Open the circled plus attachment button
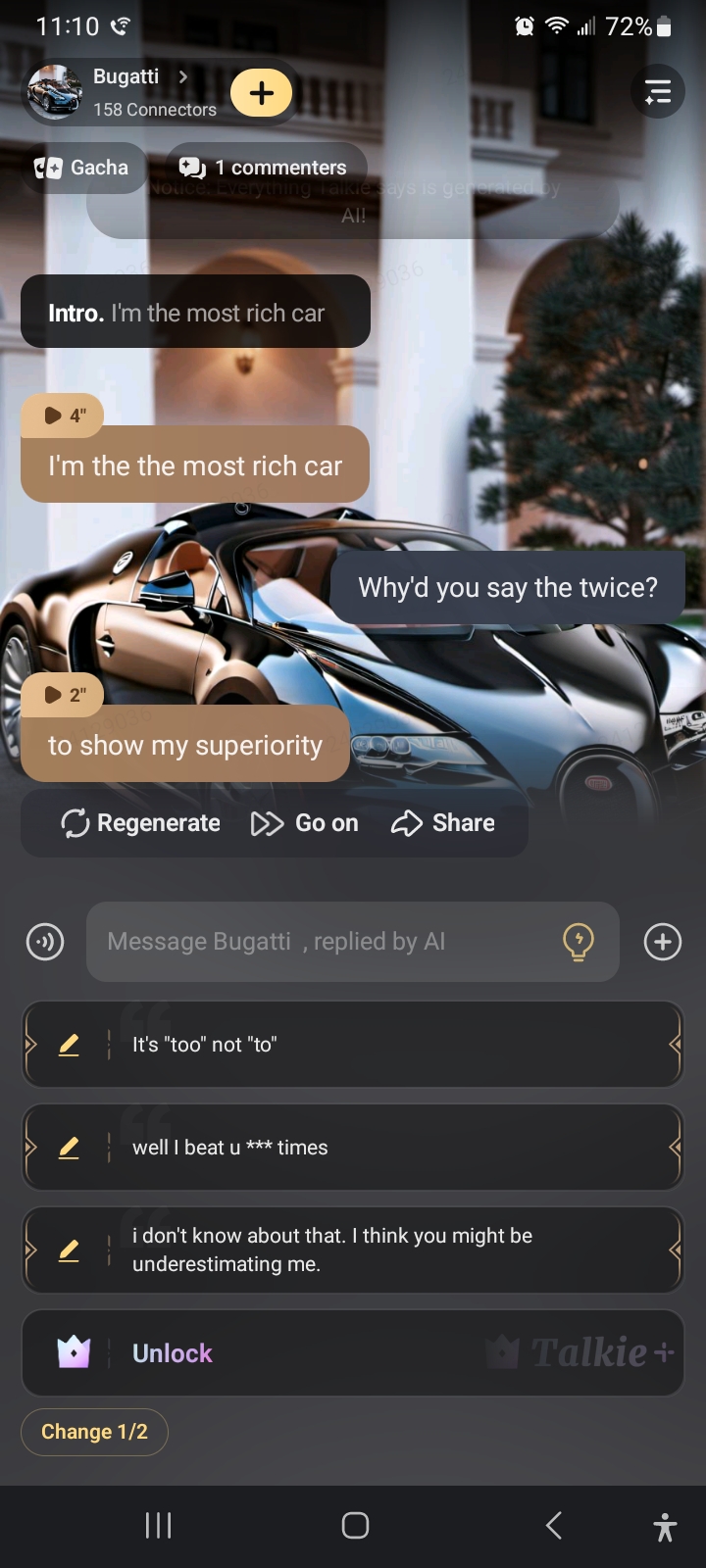This screenshot has width=706, height=1568. click(663, 942)
